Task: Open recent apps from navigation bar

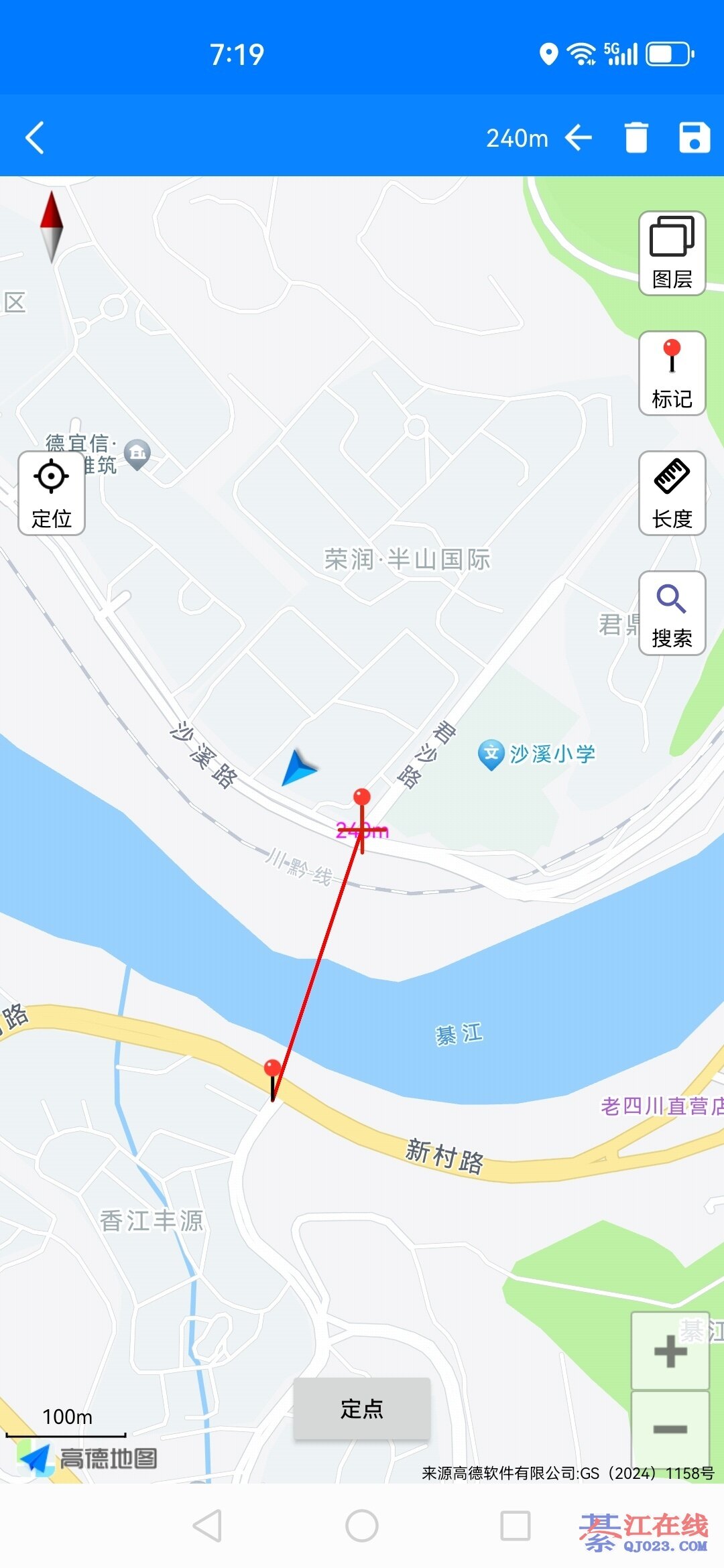Action: 516,1526
